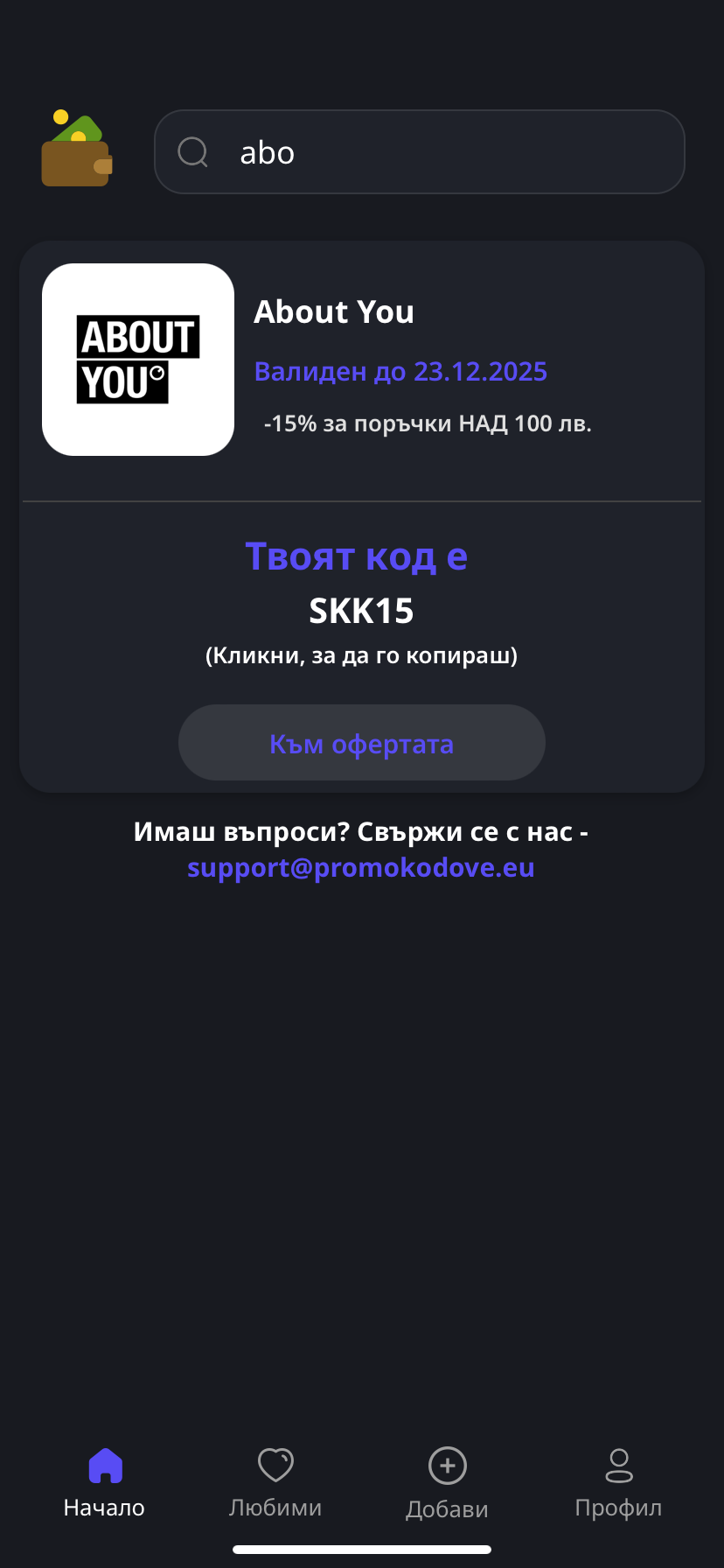The image size is (724, 1568).
Task: Tap the search field containing "abo"
Action: click(437, 152)
